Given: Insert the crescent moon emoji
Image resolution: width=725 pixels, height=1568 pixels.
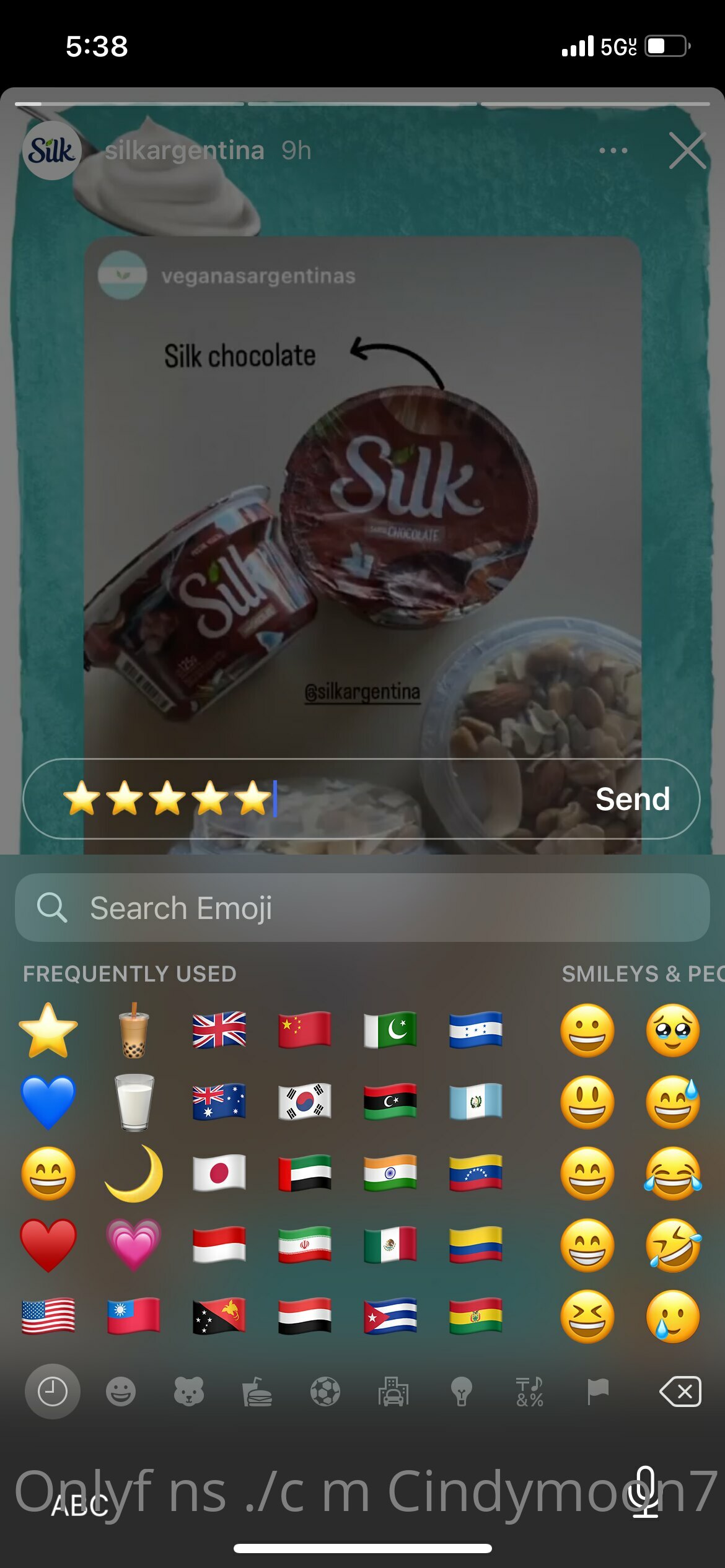Looking at the screenshot, I should [x=134, y=1174].
